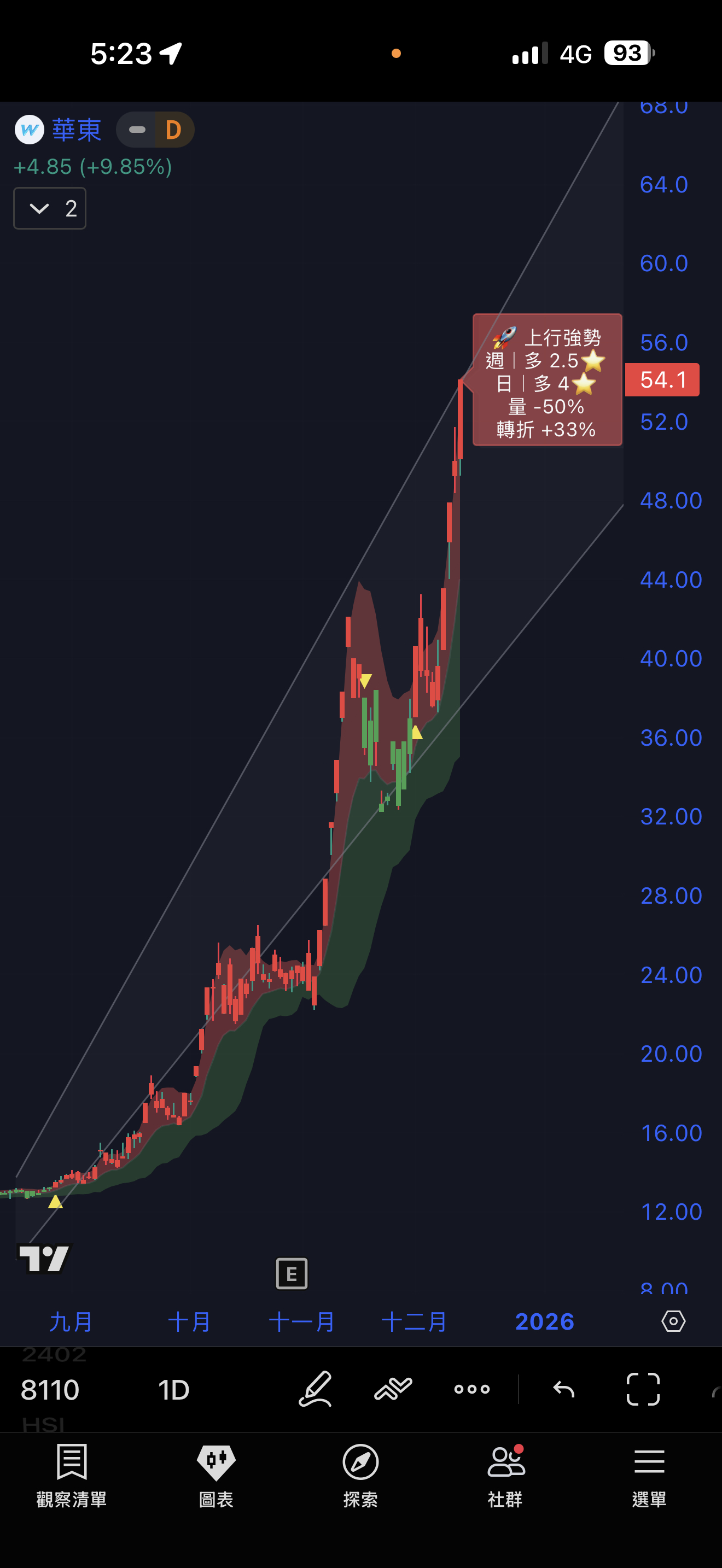Open chart settings gear icon
The height and width of the screenshot is (1568, 722).
673,1321
